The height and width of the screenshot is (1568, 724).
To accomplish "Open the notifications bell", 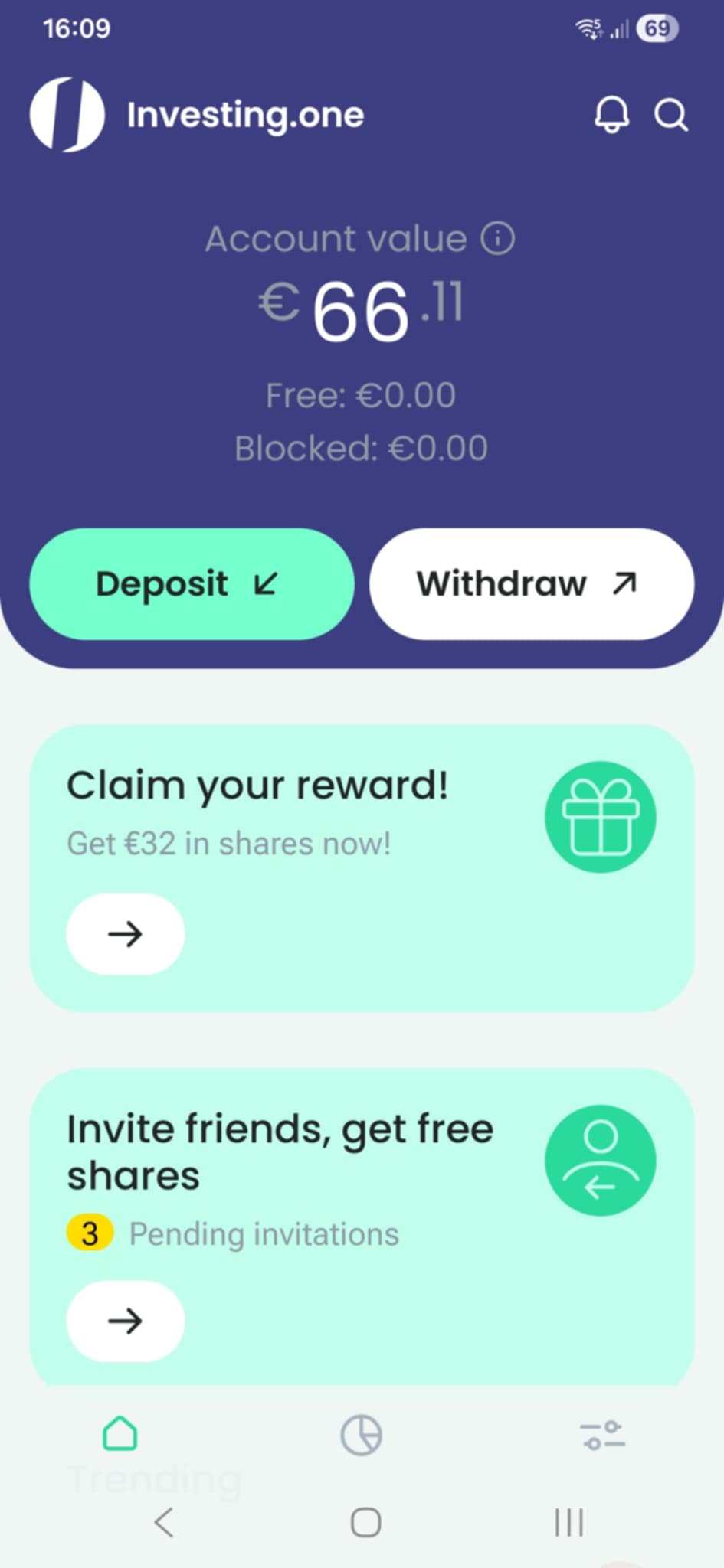I will [x=611, y=115].
